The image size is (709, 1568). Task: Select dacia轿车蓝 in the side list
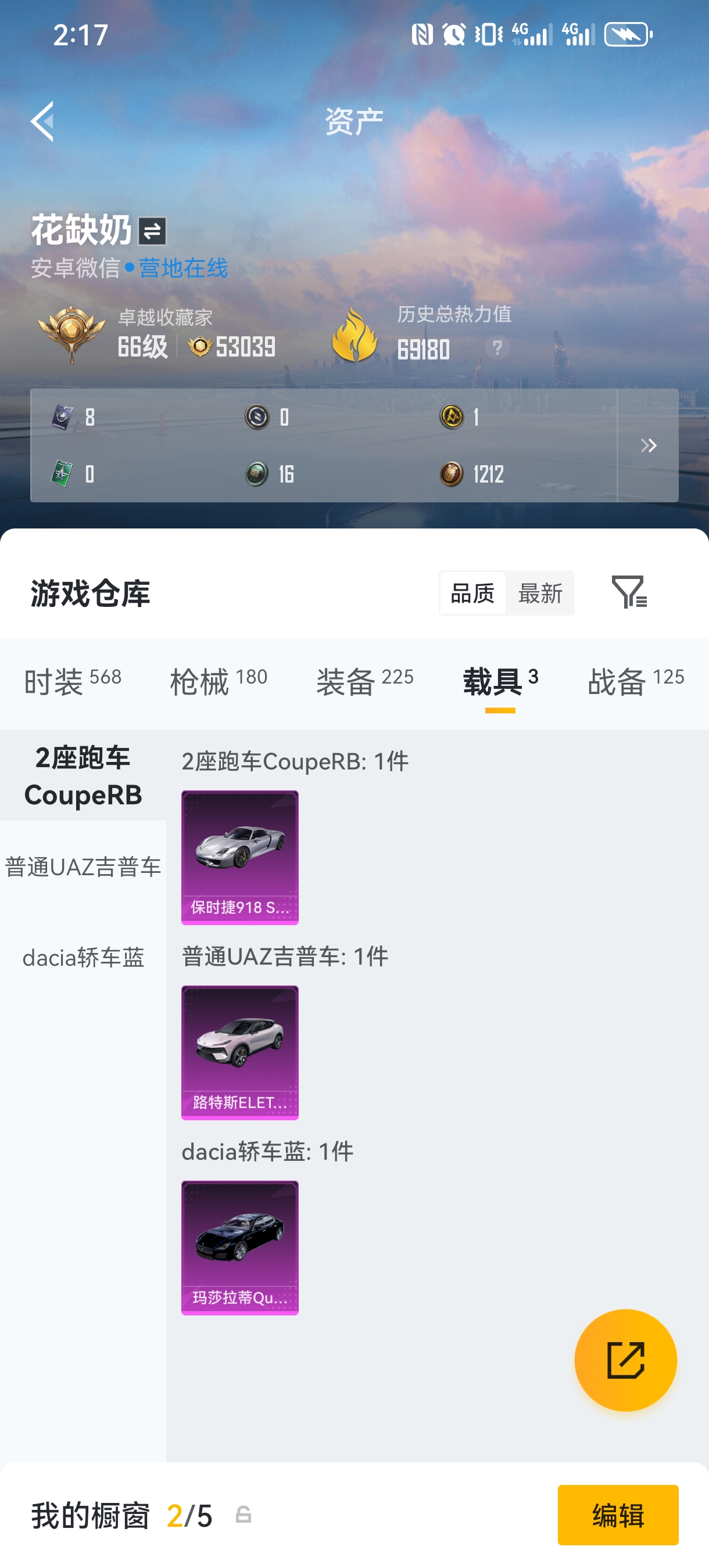[x=83, y=958]
